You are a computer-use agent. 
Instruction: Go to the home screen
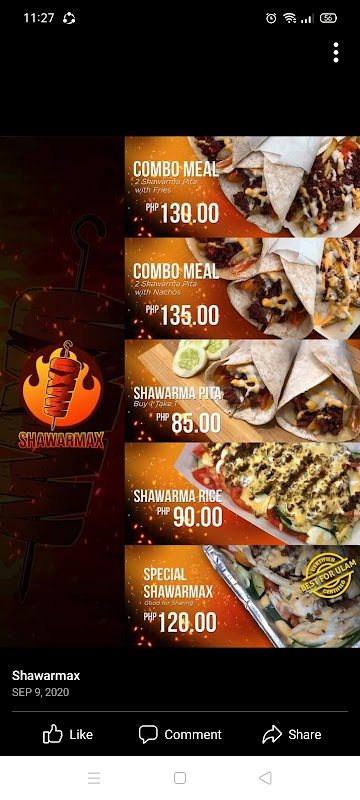[179, 778]
